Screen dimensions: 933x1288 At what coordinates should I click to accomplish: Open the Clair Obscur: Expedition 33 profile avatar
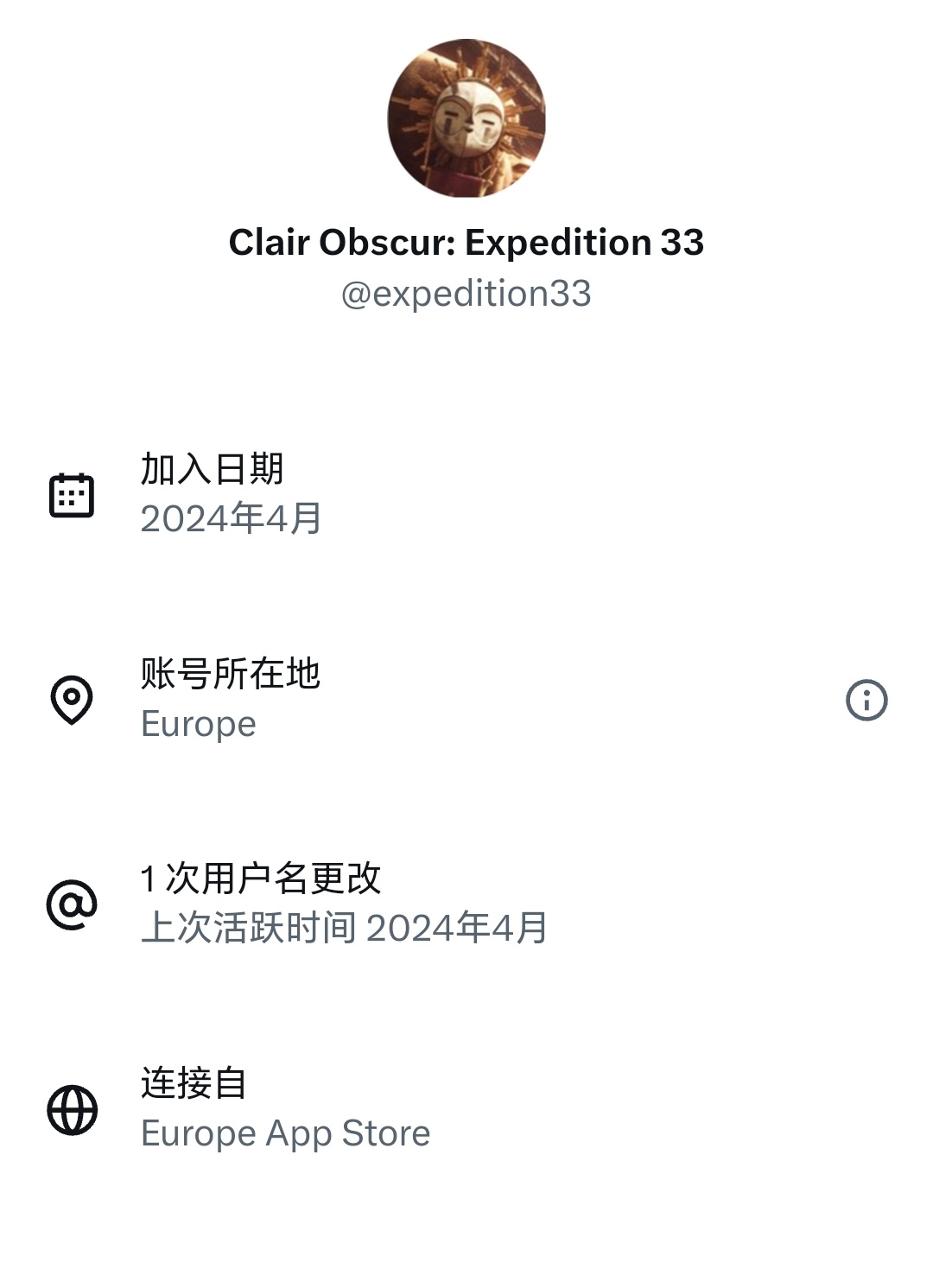[x=466, y=118]
